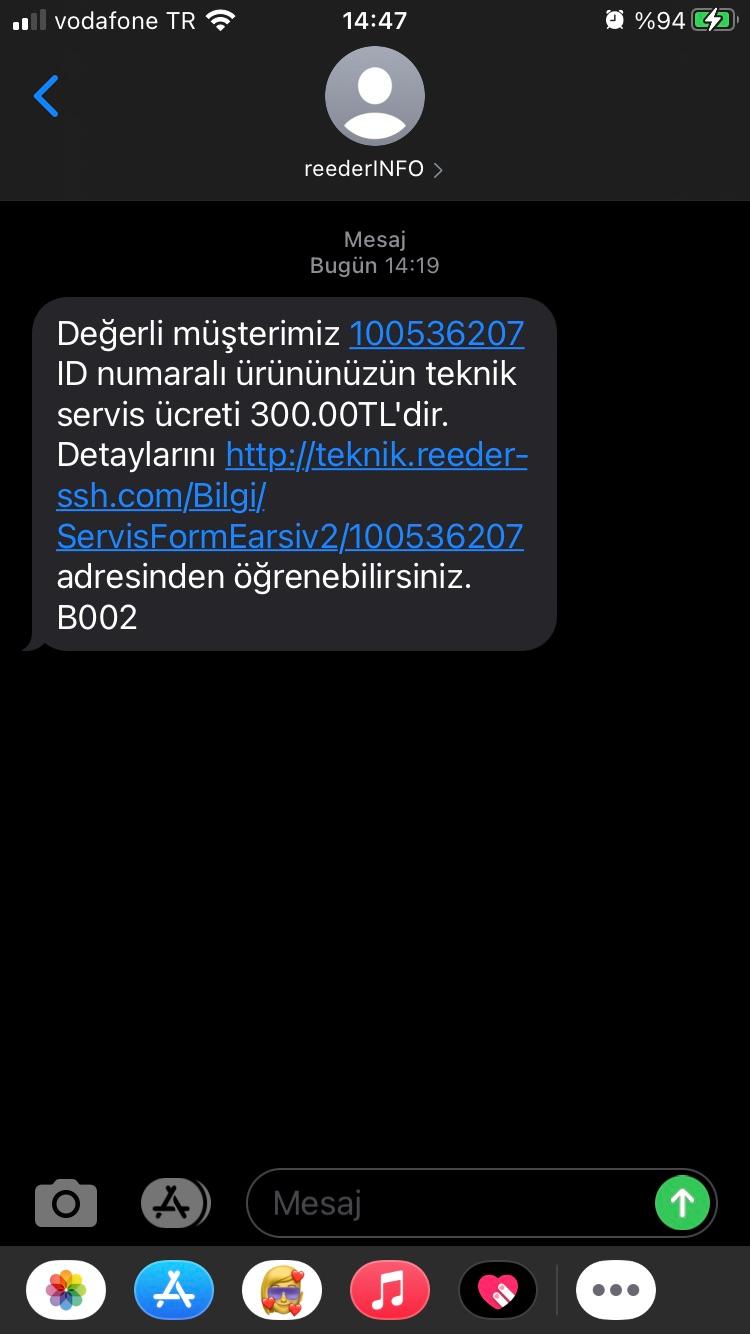
Task: Open the Music iMessage app
Action: pos(390,1290)
